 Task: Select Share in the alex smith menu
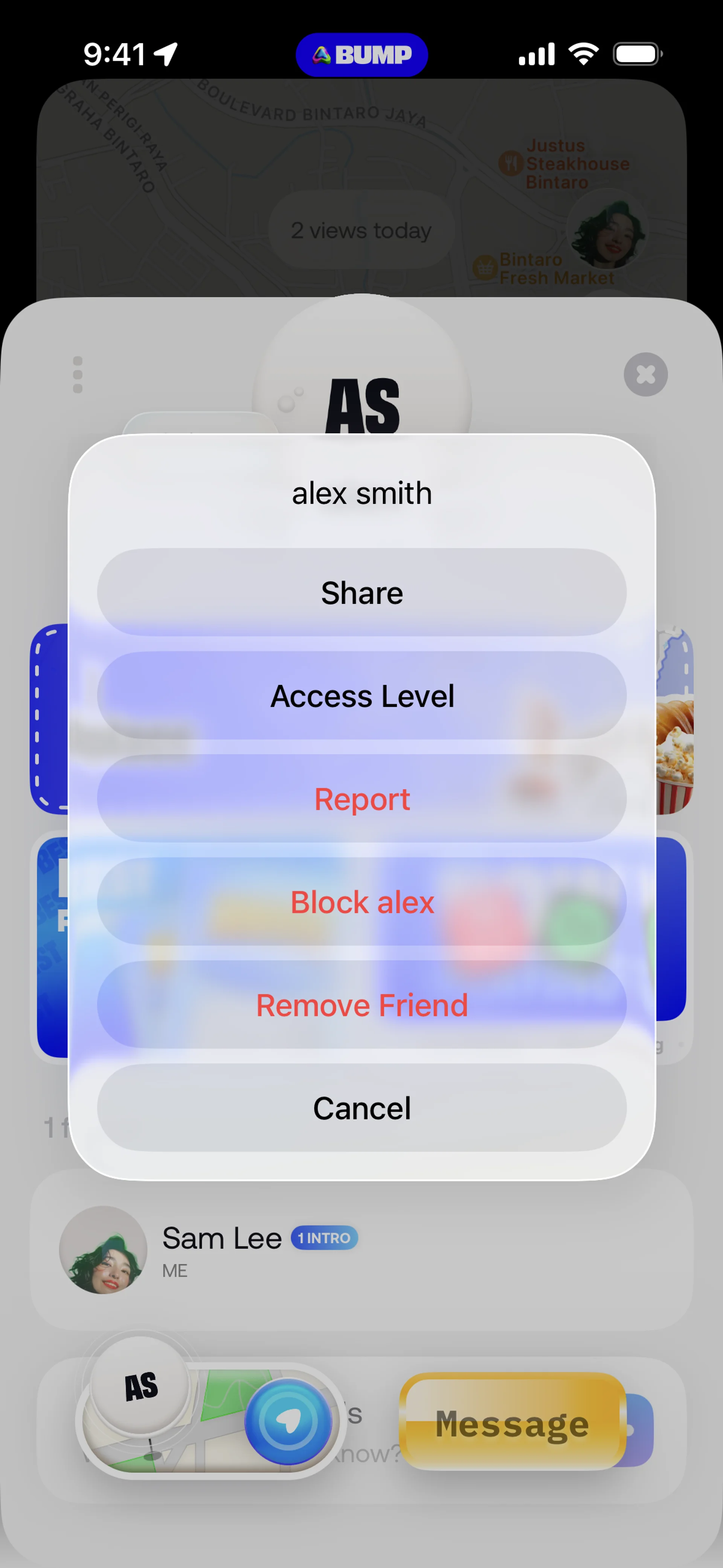361,592
